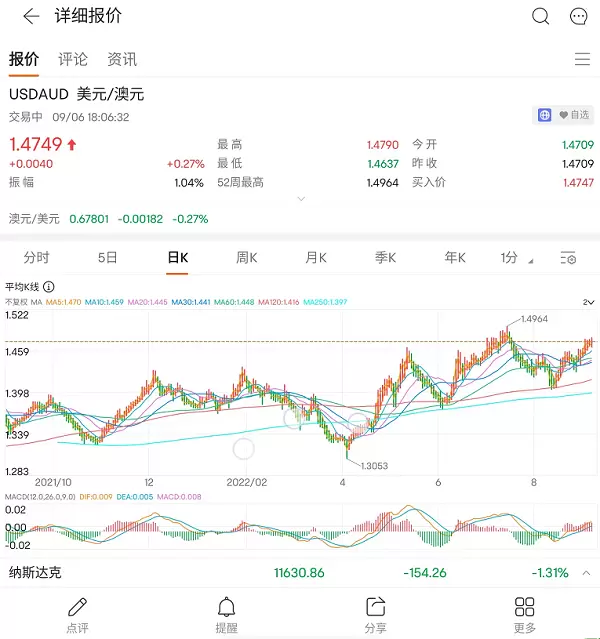Viewport: 600px width, 639px height.
Task: Open chart settings icon
Action: click(x=568, y=258)
